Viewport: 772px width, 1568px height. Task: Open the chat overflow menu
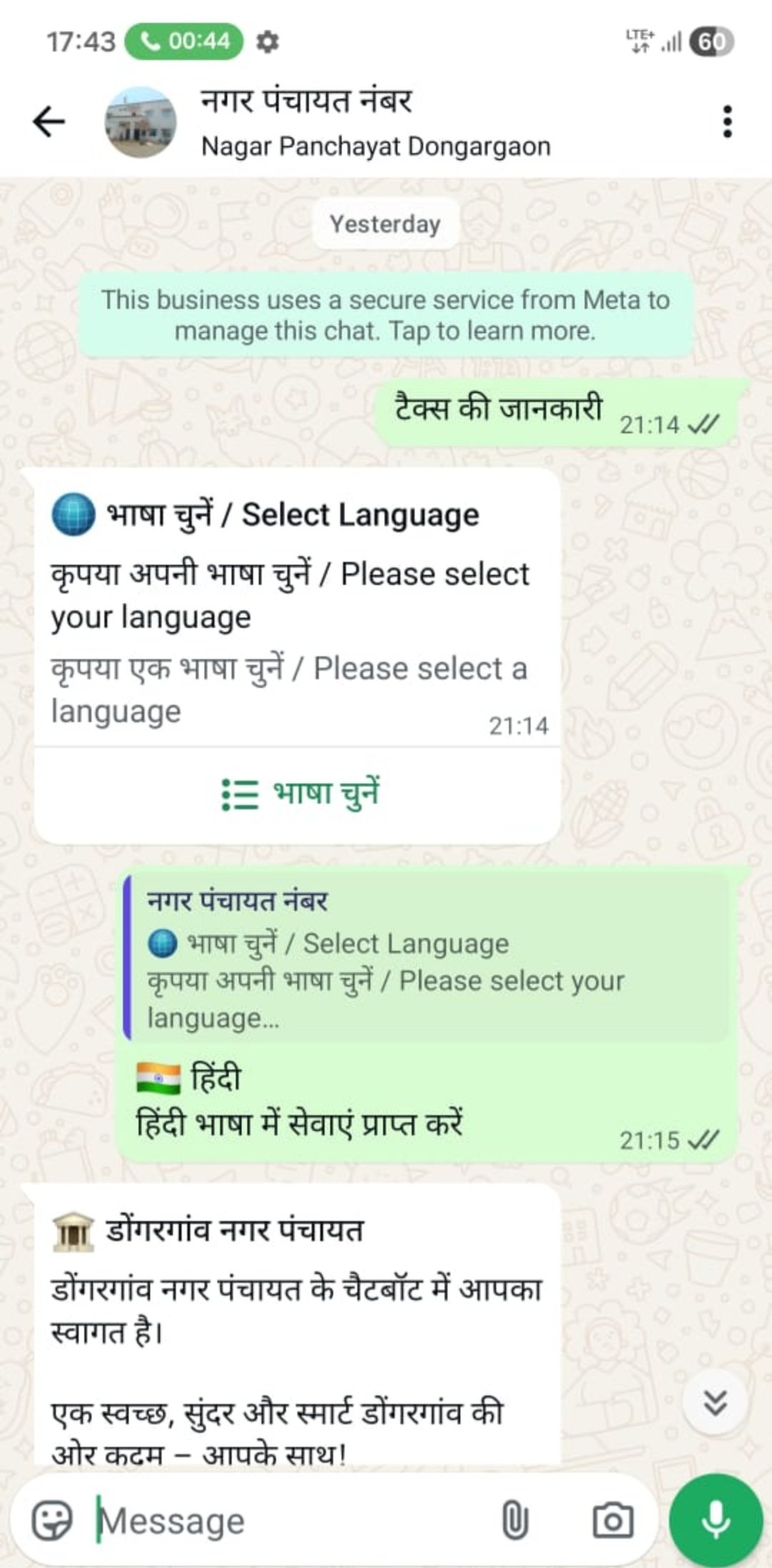(726, 122)
